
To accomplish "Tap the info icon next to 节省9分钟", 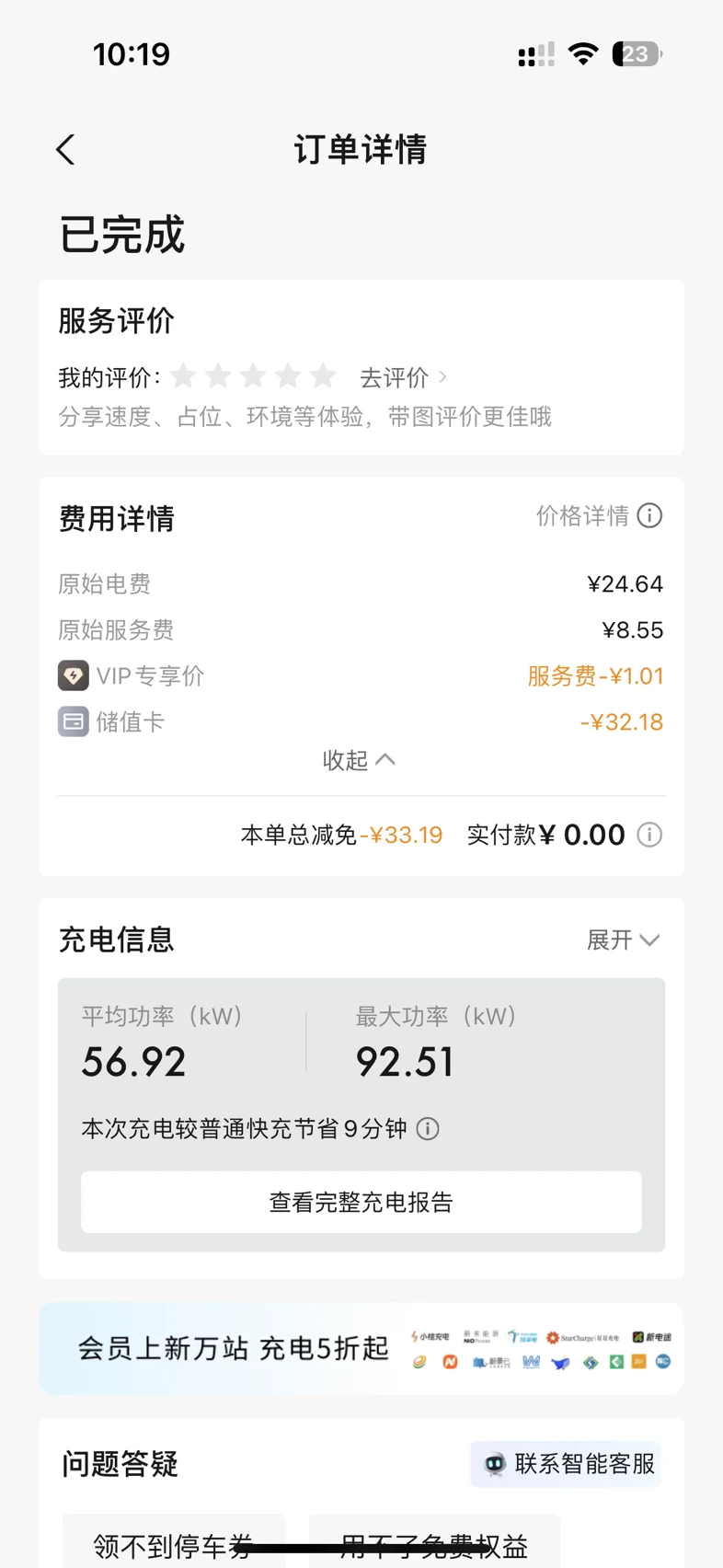I will pyautogui.click(x=428, y=1128).
